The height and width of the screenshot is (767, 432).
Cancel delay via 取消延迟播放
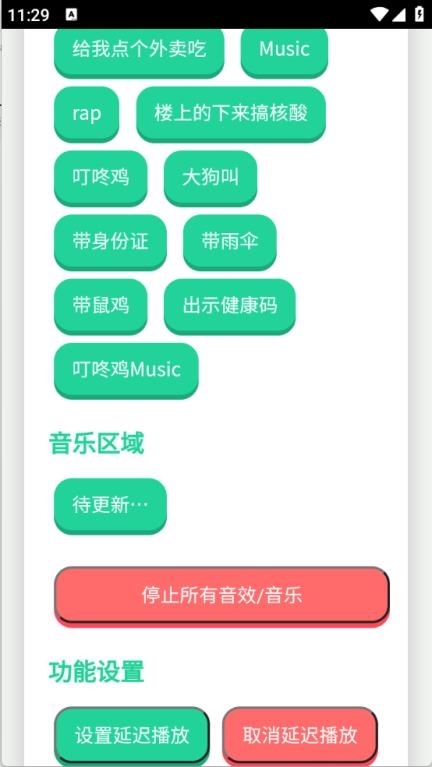pos(300,736)
